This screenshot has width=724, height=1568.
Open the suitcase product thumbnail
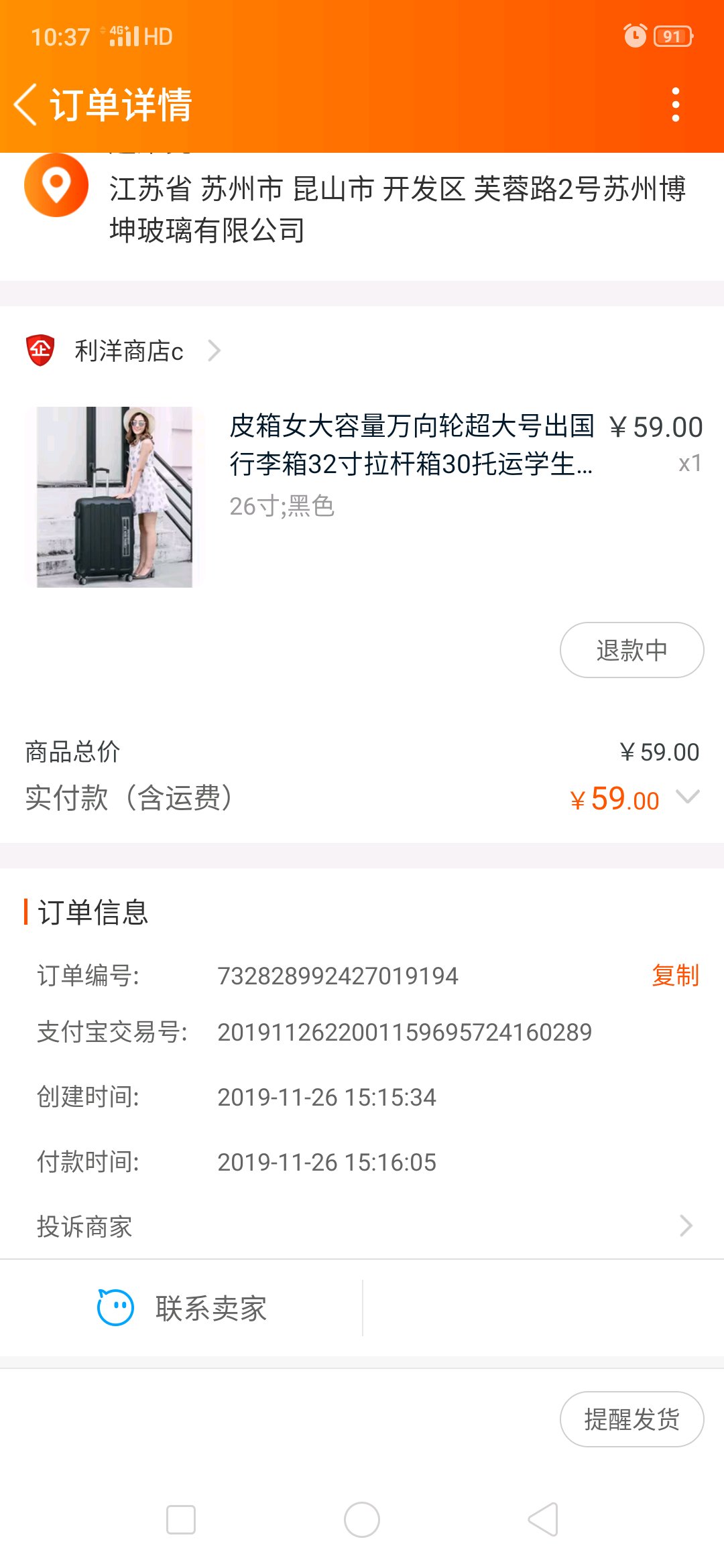point(115,497)
